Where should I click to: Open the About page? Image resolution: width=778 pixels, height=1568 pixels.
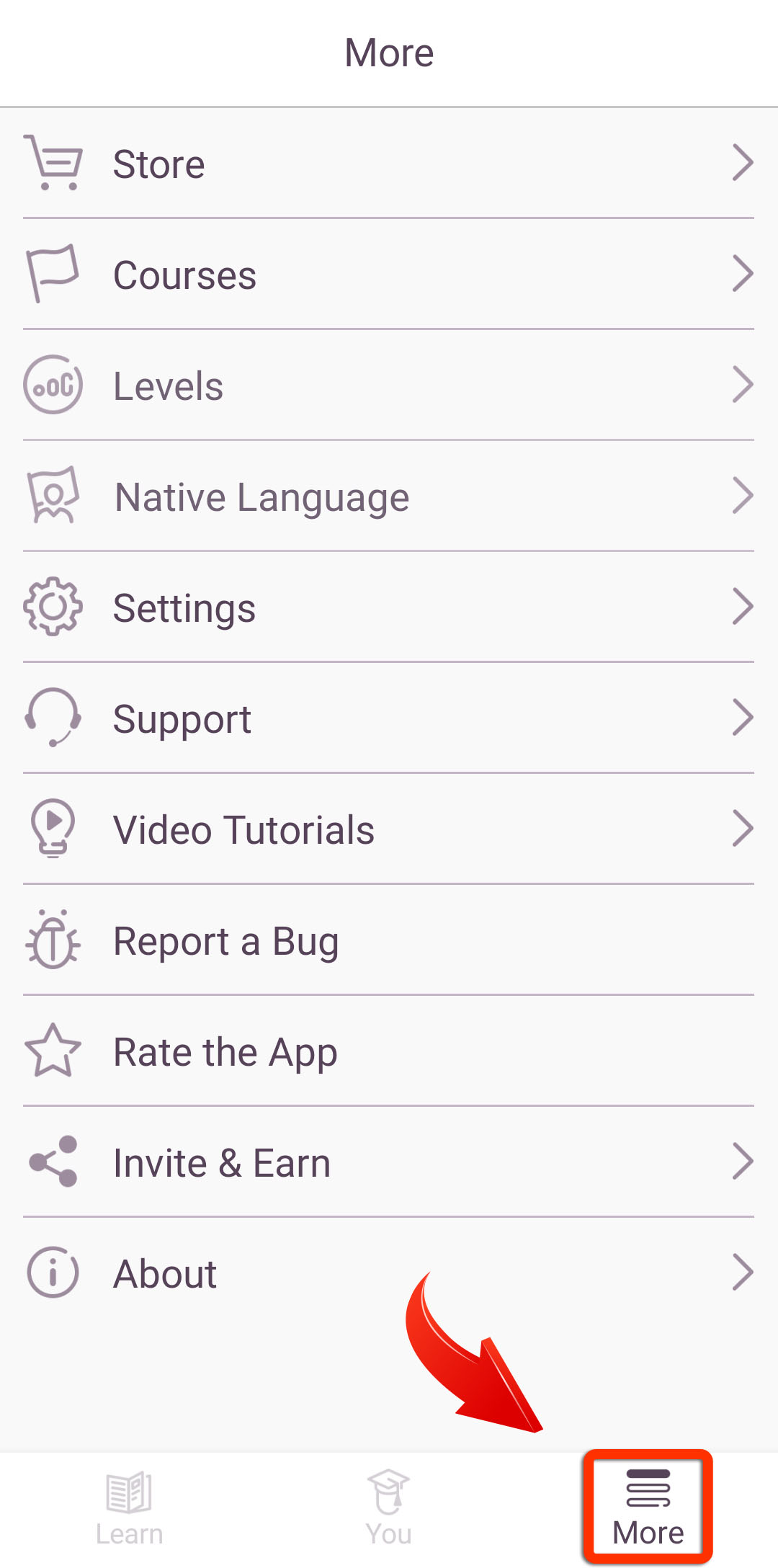click(389, 1273)
